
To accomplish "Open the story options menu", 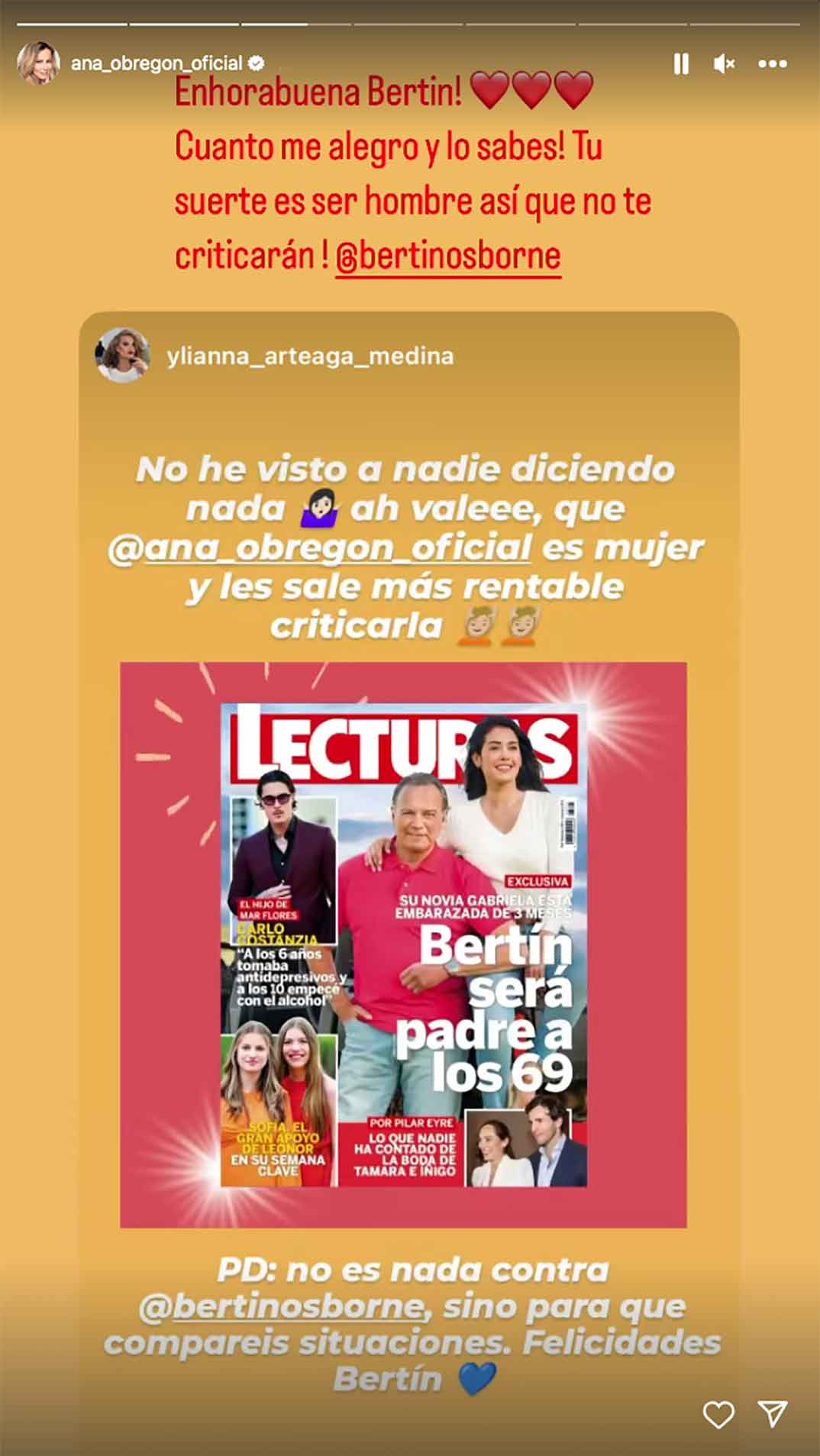I will point(772,64).
